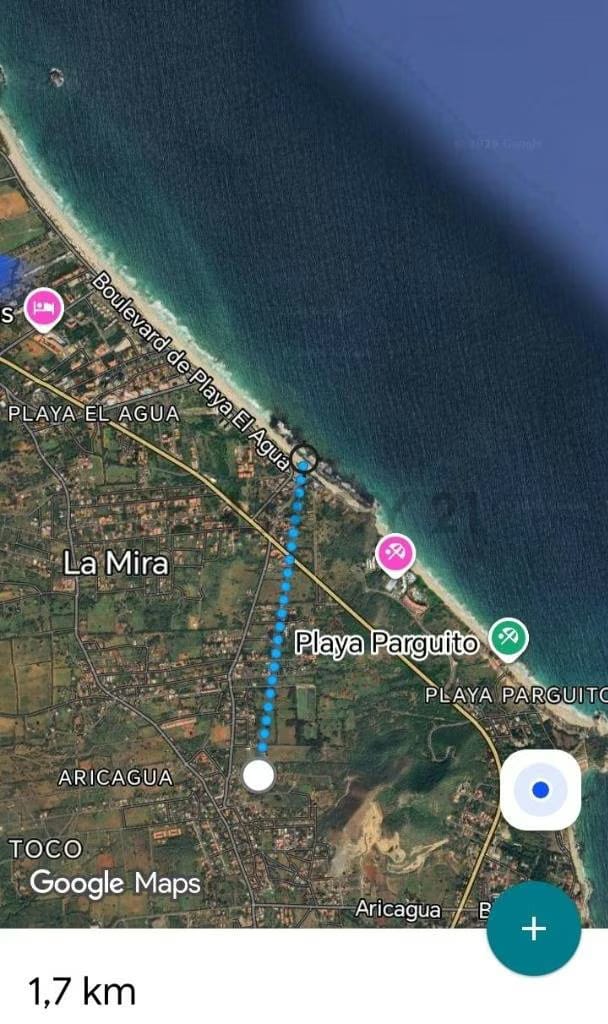Center map on my current location
This screenshot has width=608, height=1024.
point(540,790)
